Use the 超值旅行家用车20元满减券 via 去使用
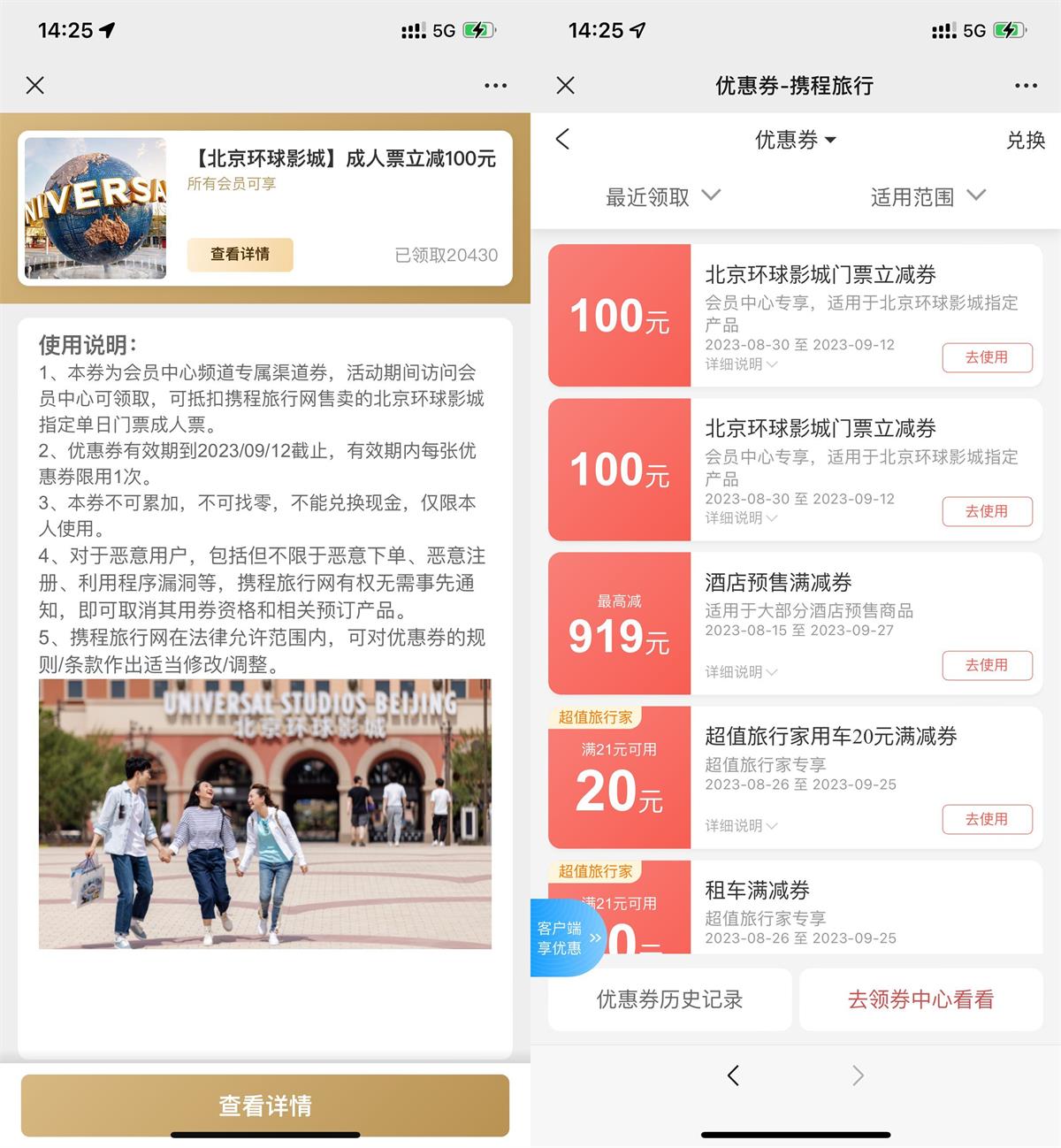The height and width of the screenshot is (1148, 1061). [x=987, y=819]
